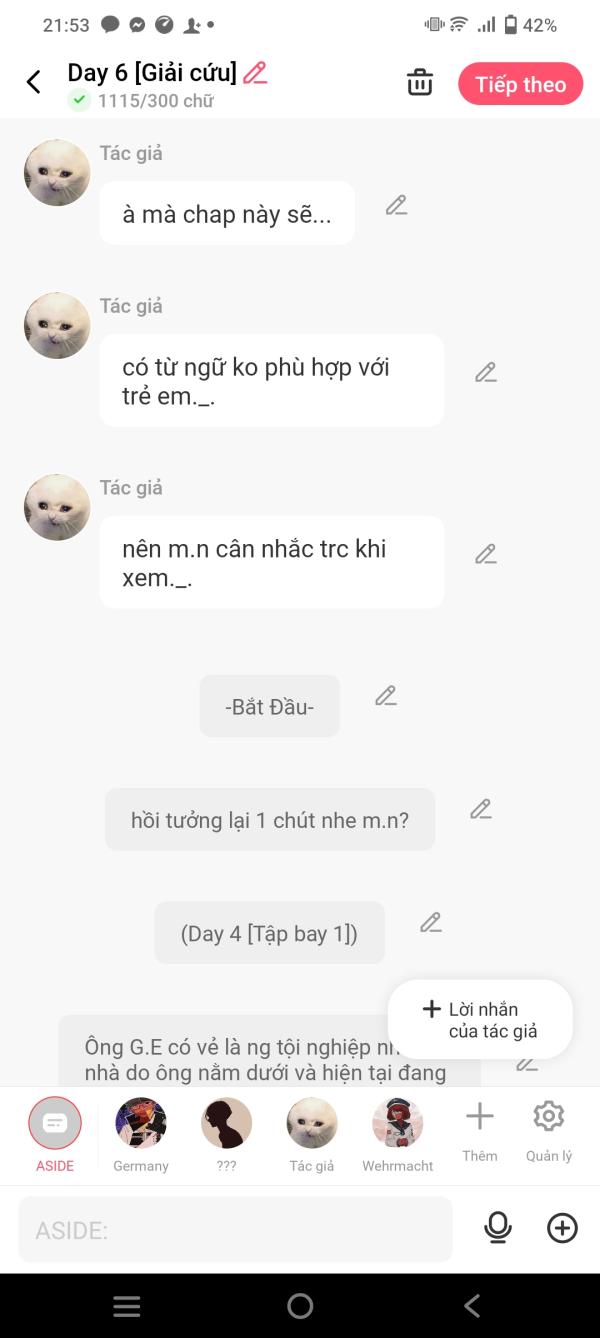Edit the message about "trẻ em"
The height and width of the screenshot is (1338, 600).
coord(486,373)
